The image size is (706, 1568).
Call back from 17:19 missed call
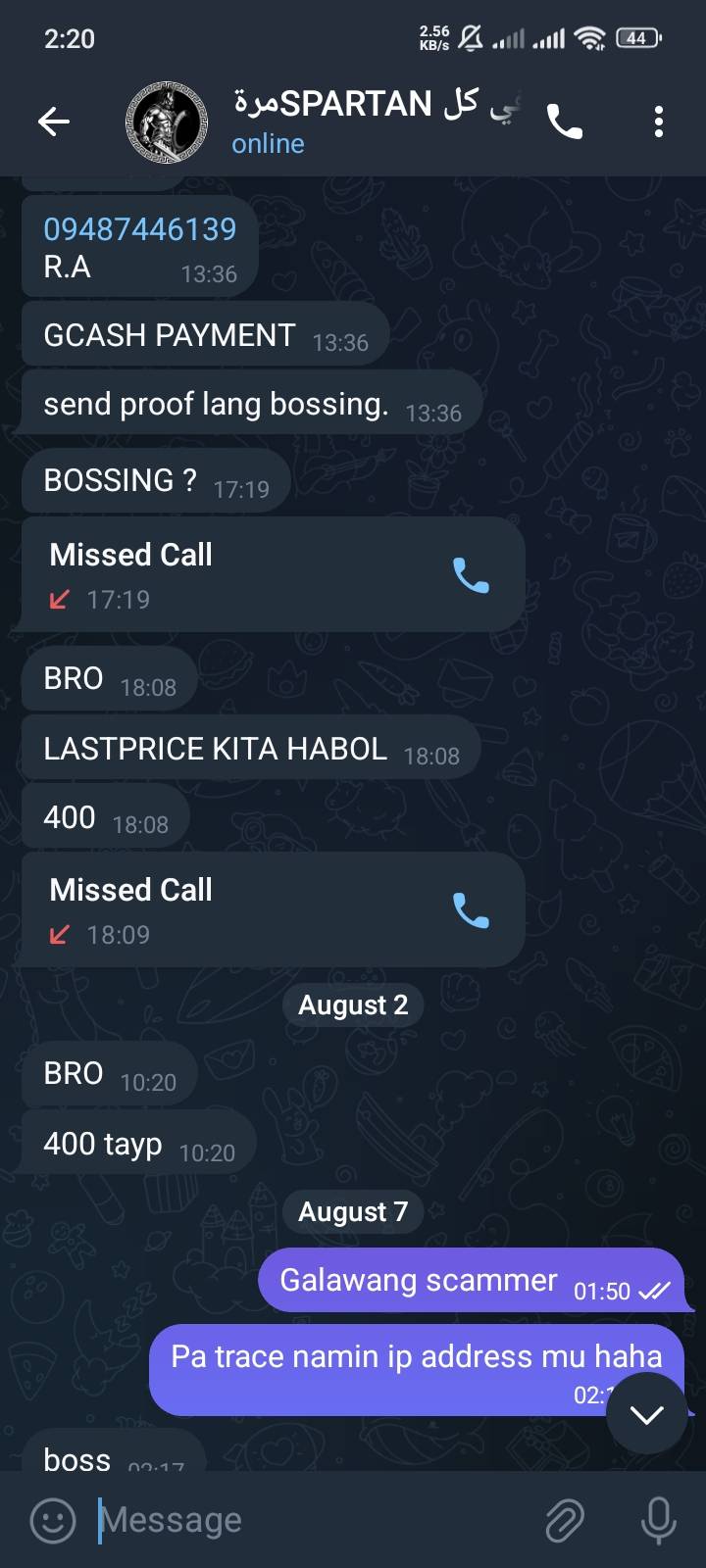[471, 575]
